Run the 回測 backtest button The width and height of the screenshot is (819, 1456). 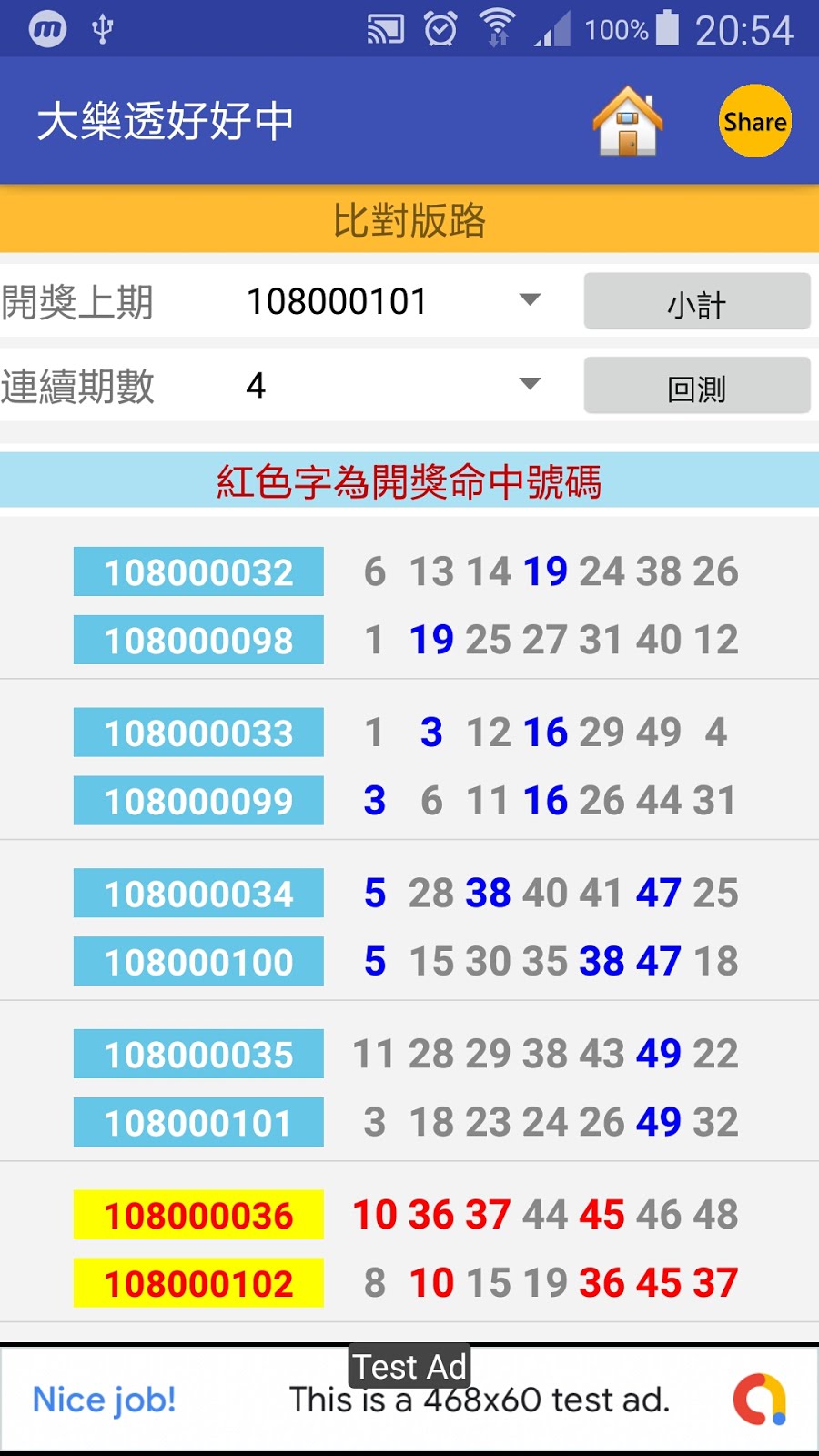click(x=697, y=386)
